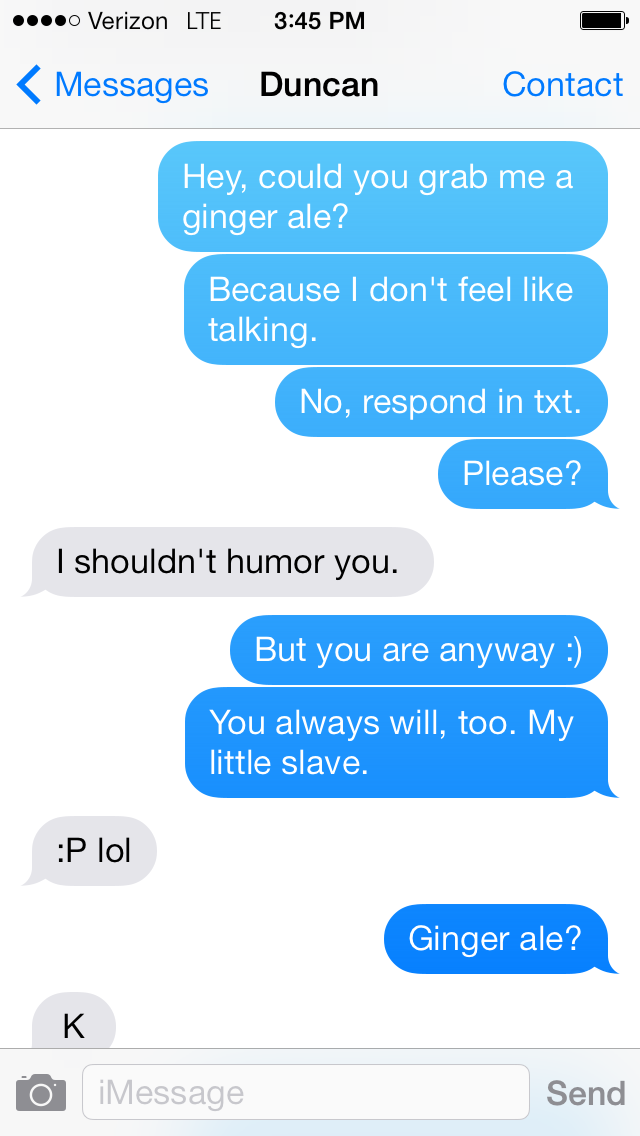Open the camera to attach a photo
Screen dimensions: 640x1136
point(41,1092)
